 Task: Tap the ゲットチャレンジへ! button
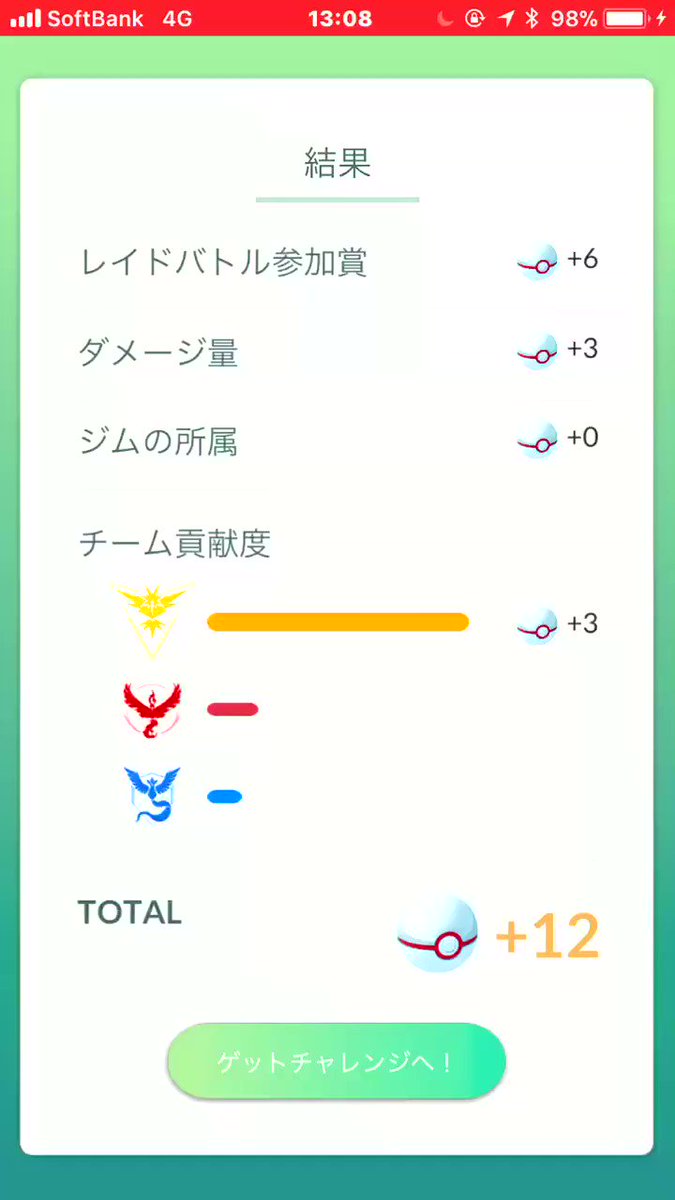pyautogui.click(x=336, y=1061)
